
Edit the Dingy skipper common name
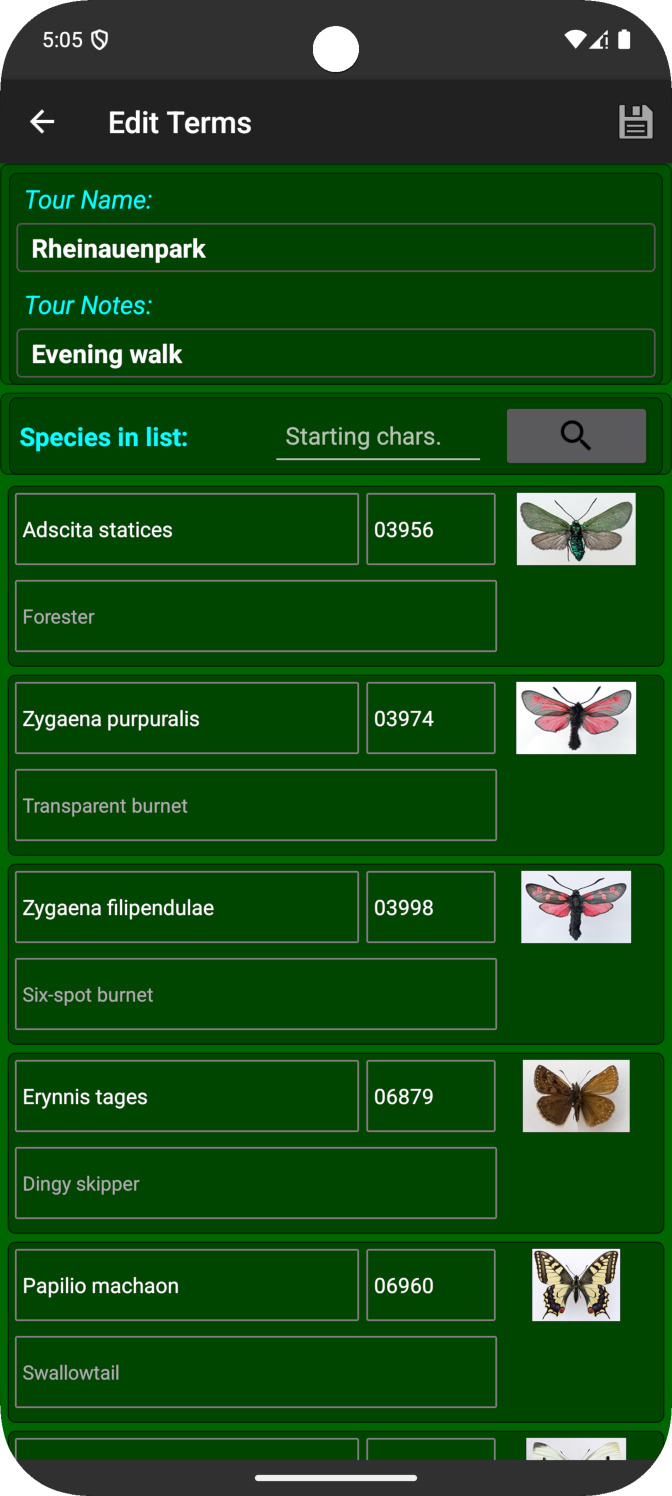(x=256, y=1183)
